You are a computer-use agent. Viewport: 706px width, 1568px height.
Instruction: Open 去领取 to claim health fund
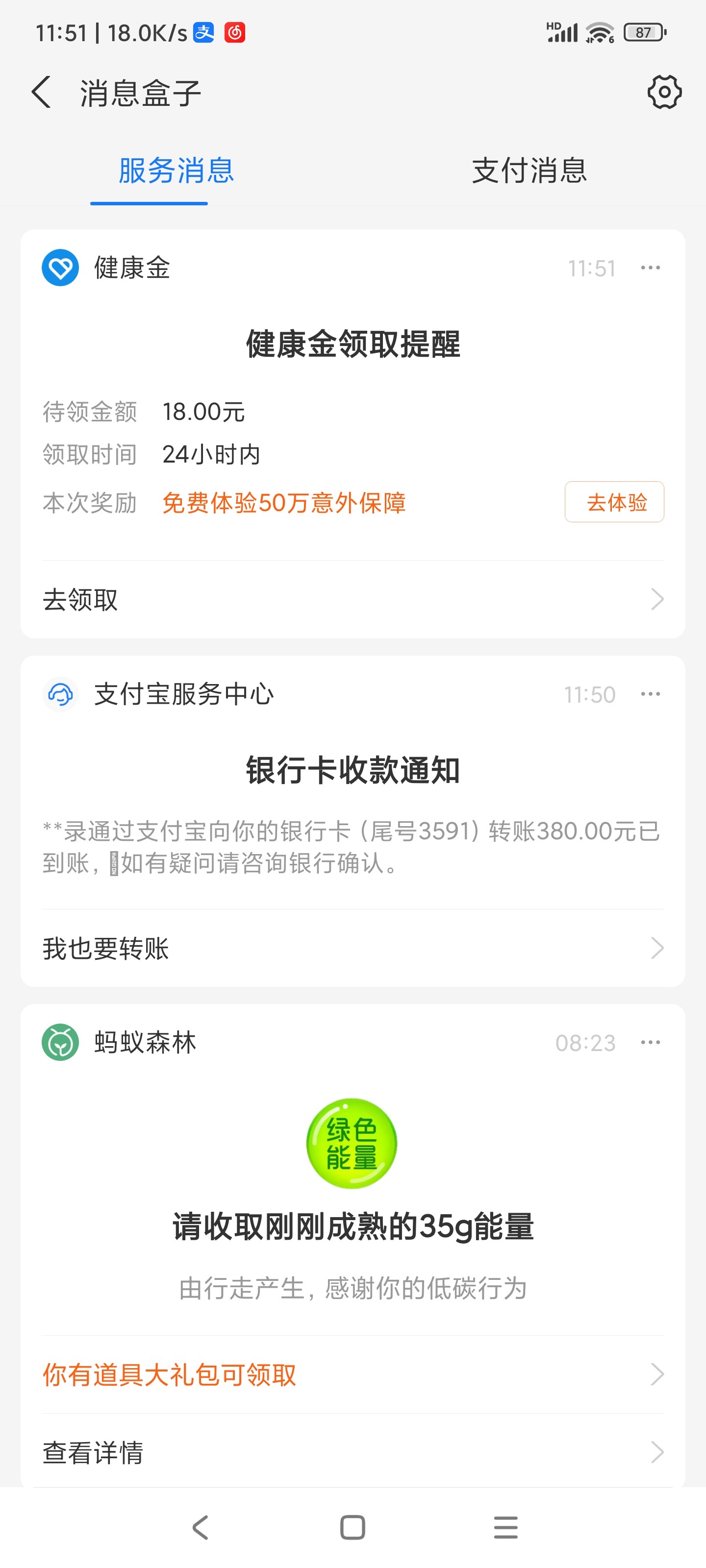[x=353, y=600]
